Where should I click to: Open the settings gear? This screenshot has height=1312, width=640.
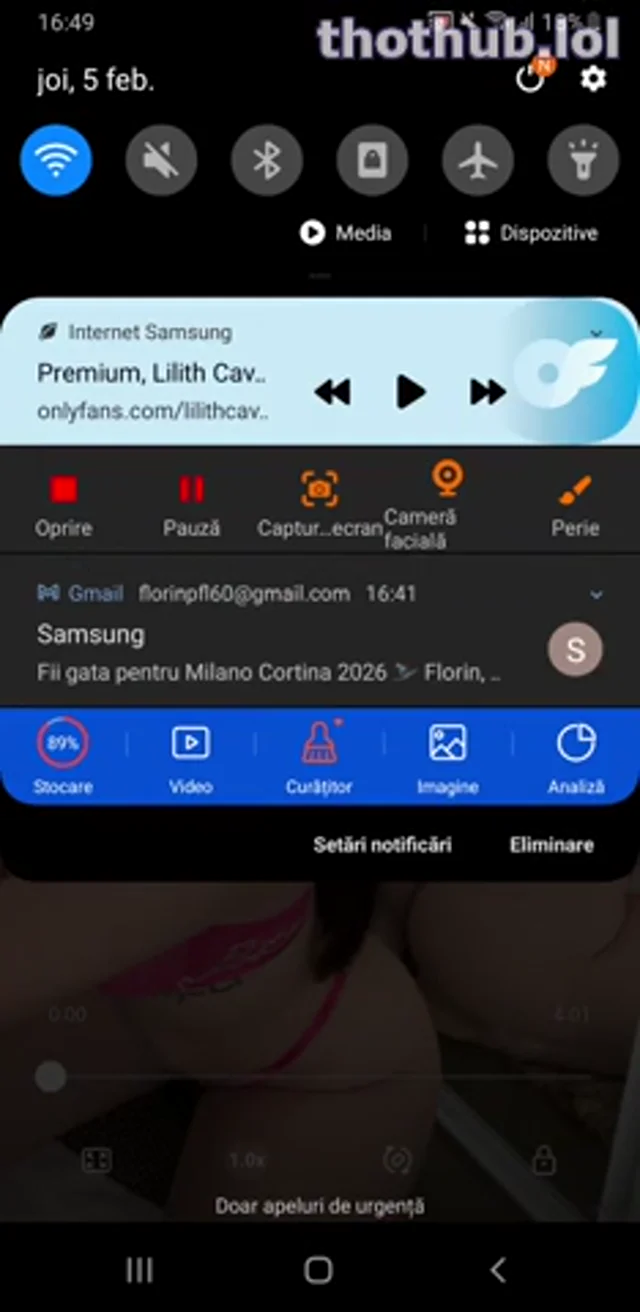click(x=594, y=79)
